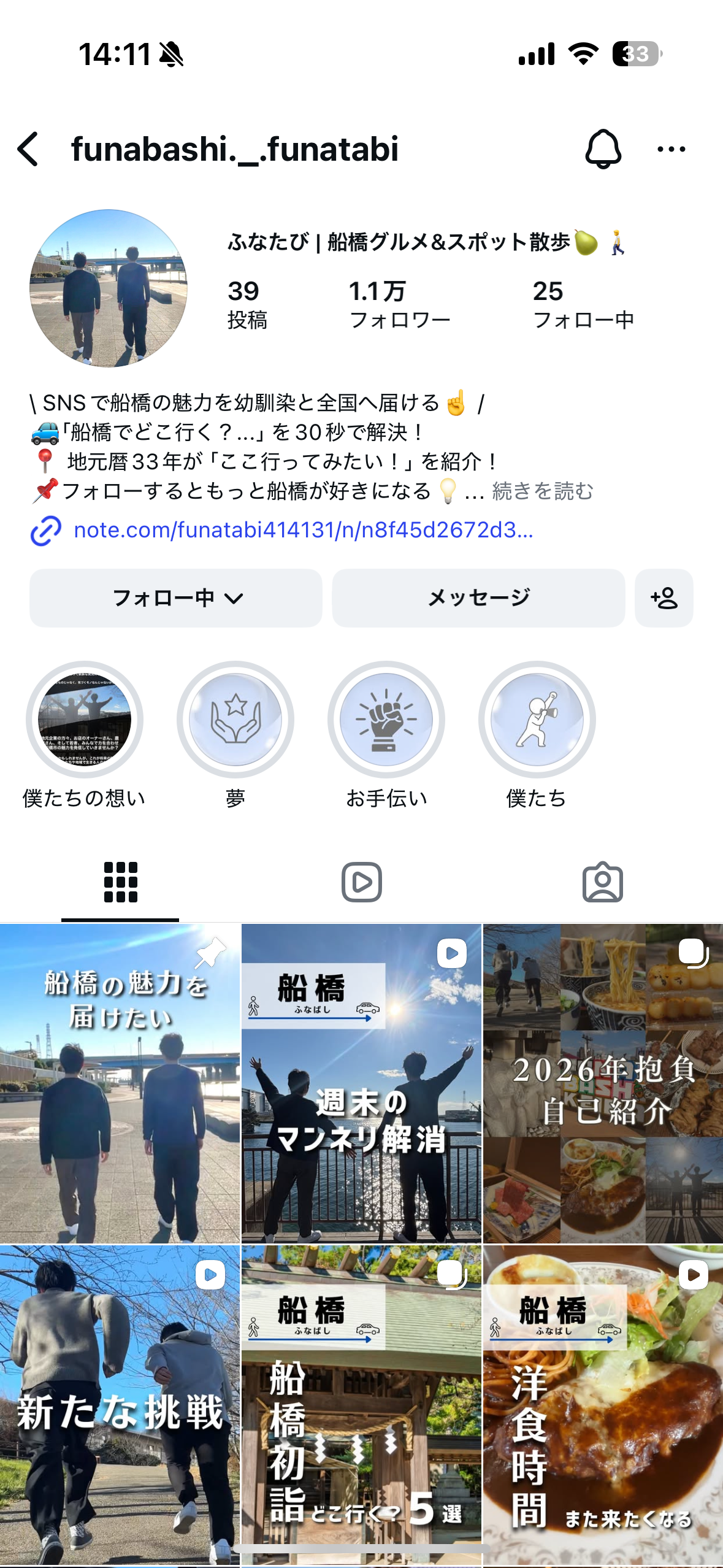Toggle the grid posts view
This screenshot has height=1568, width=723.
click(120, 882)
